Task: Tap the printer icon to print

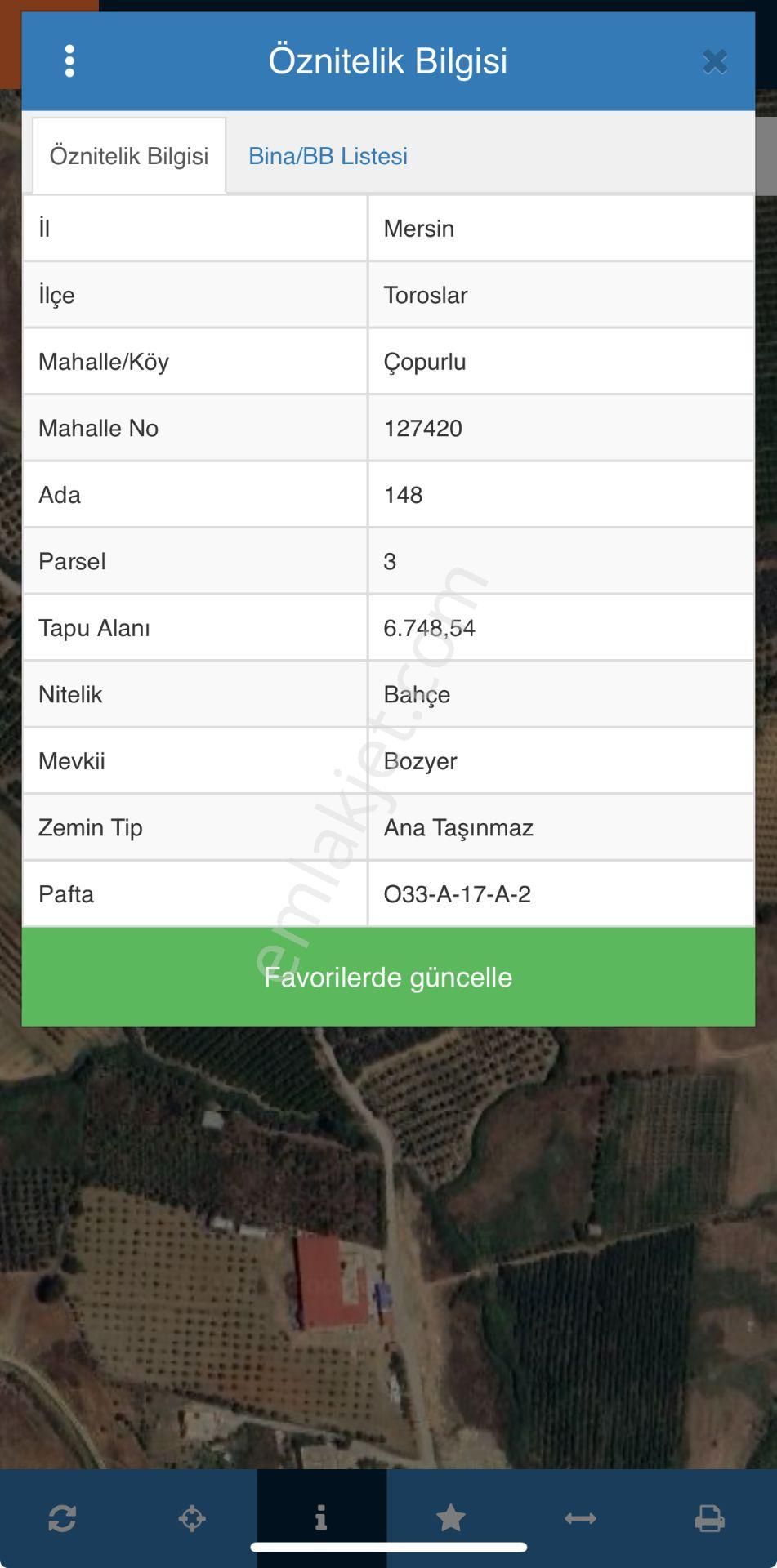Action: (x=709, y=1518)
